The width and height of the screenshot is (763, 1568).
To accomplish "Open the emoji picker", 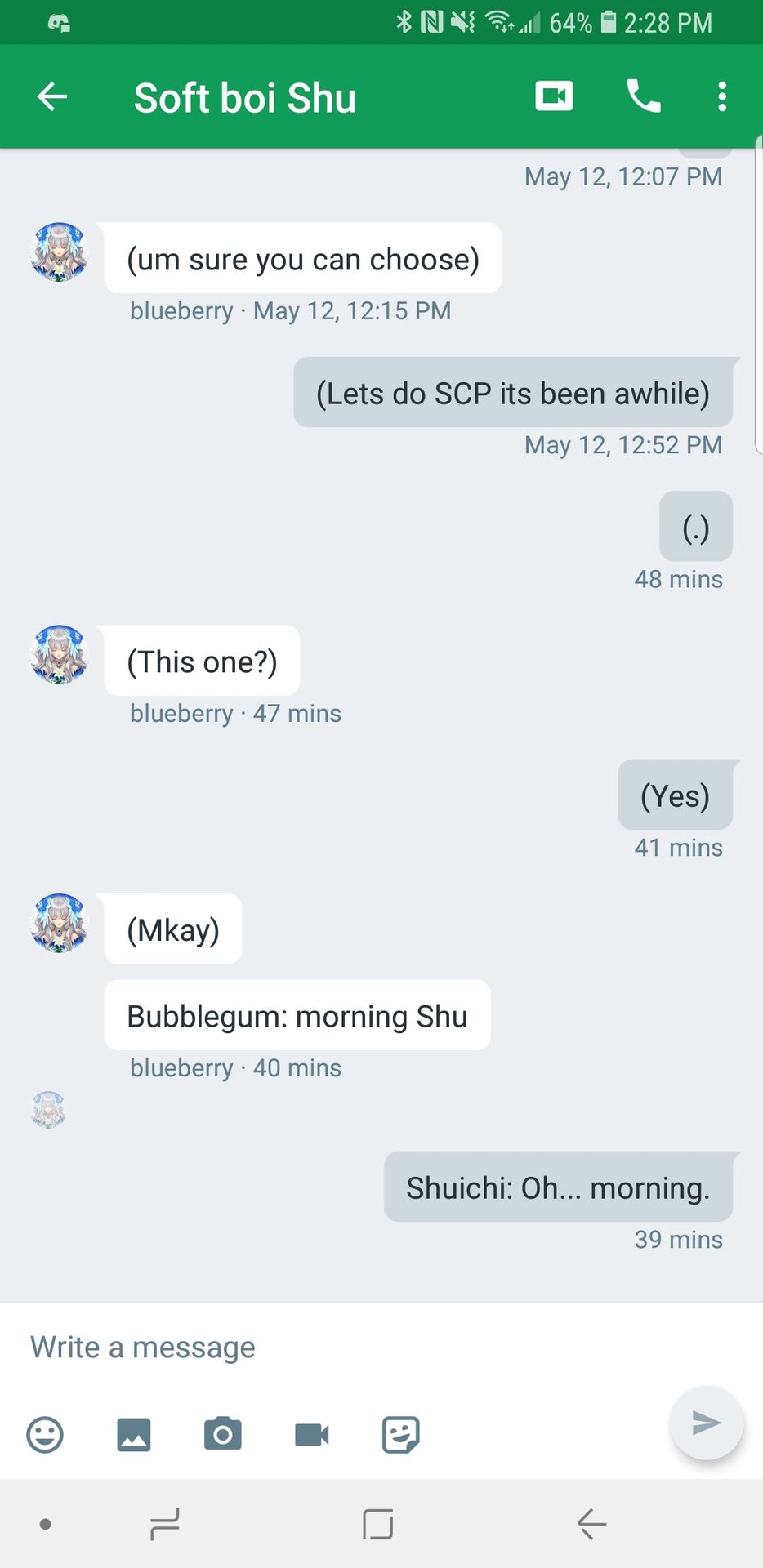I will click(x=45, y=1434).
